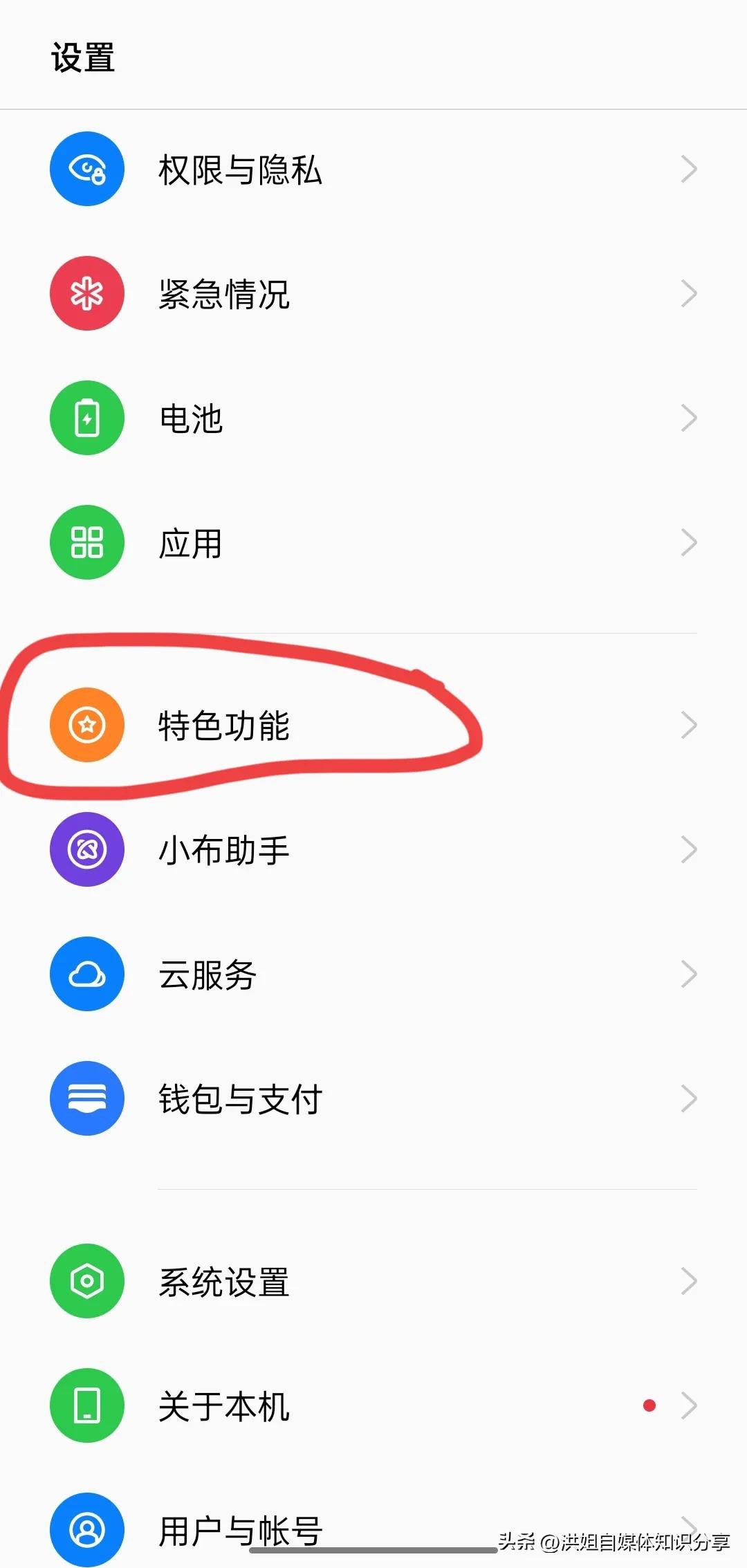Click the red update dot on 关于本机
This screenshot has height=1568, width=747.
649,1405
